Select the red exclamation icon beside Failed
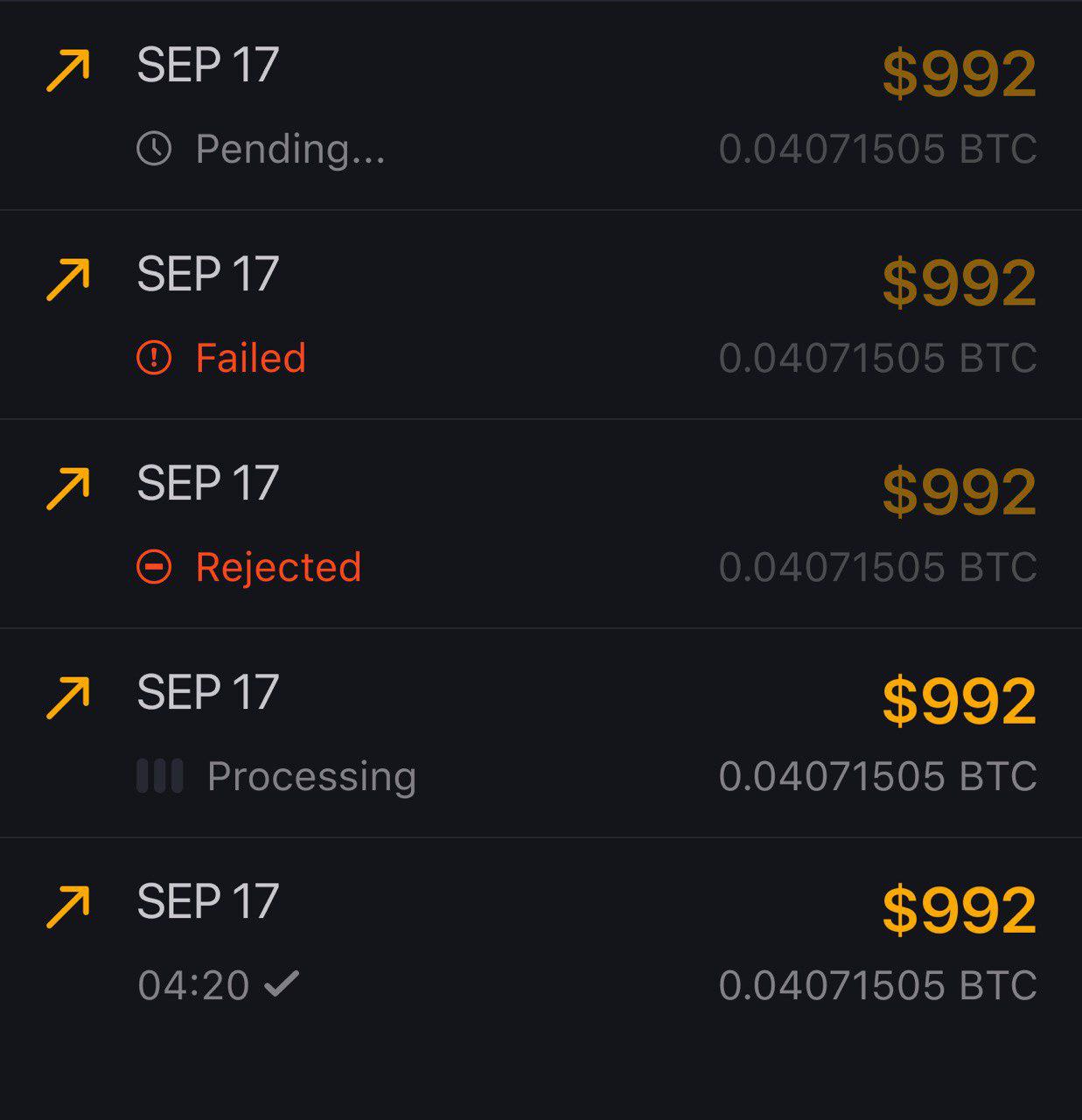This screenshot has width=1082, height=1120. click(155, 357)
